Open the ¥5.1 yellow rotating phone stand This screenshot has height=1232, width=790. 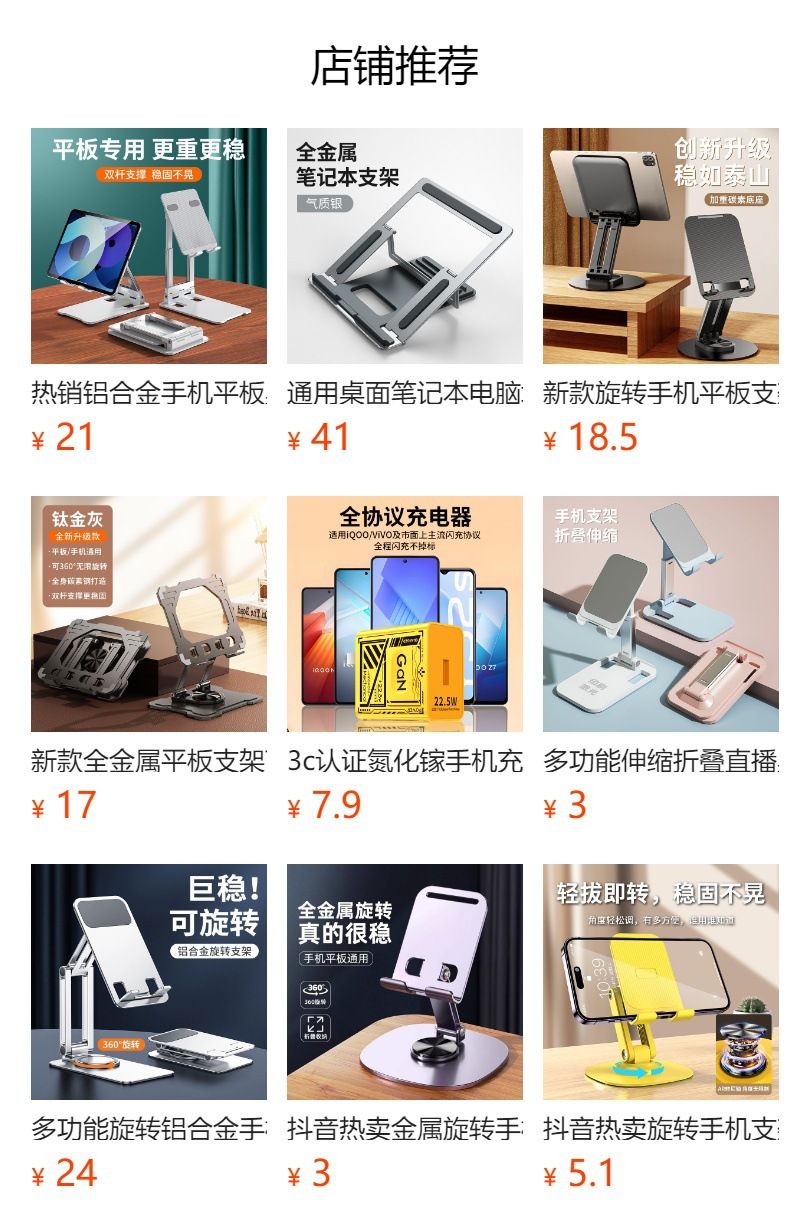tap(661, 982)
